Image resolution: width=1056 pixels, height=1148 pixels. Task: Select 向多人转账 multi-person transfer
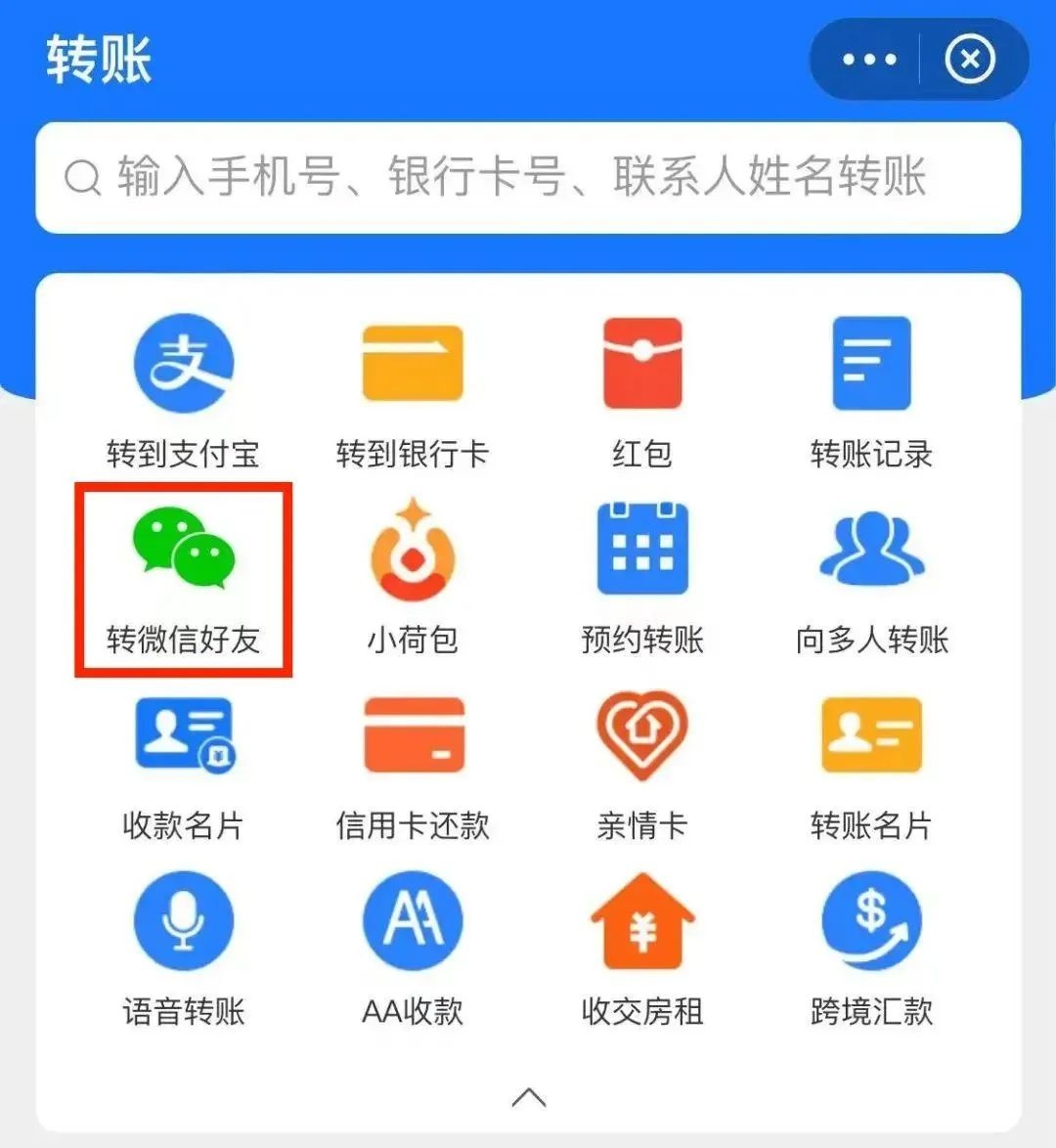pos(871,577)
